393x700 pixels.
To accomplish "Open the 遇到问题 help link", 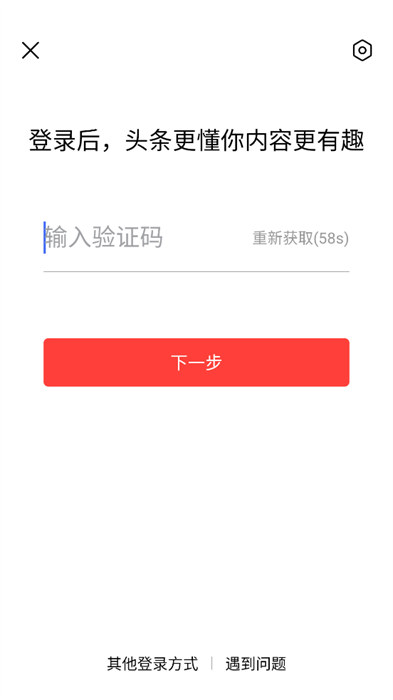I will coord(255,664).
